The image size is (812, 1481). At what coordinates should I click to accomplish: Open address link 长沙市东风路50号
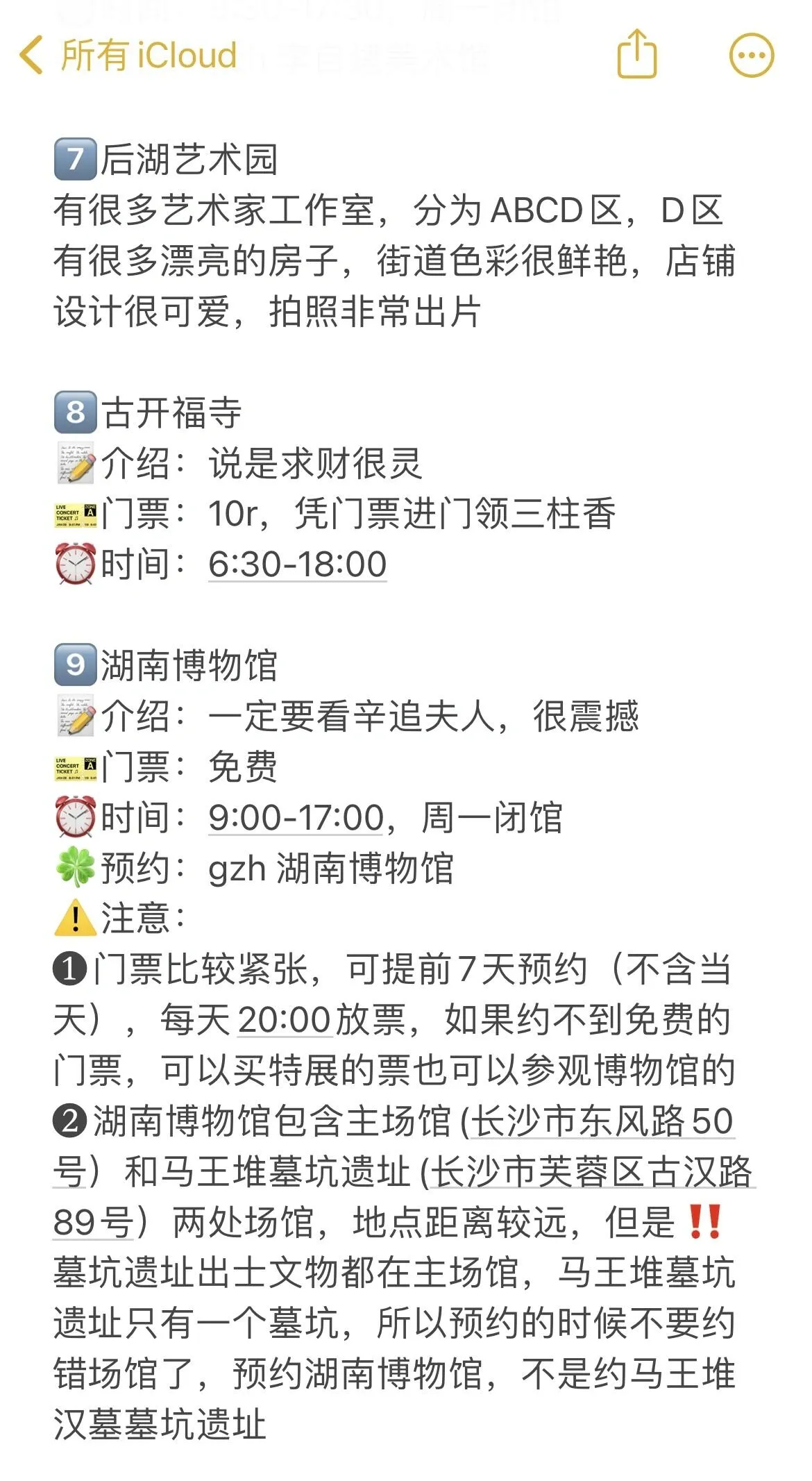[x=601, y=1122]
